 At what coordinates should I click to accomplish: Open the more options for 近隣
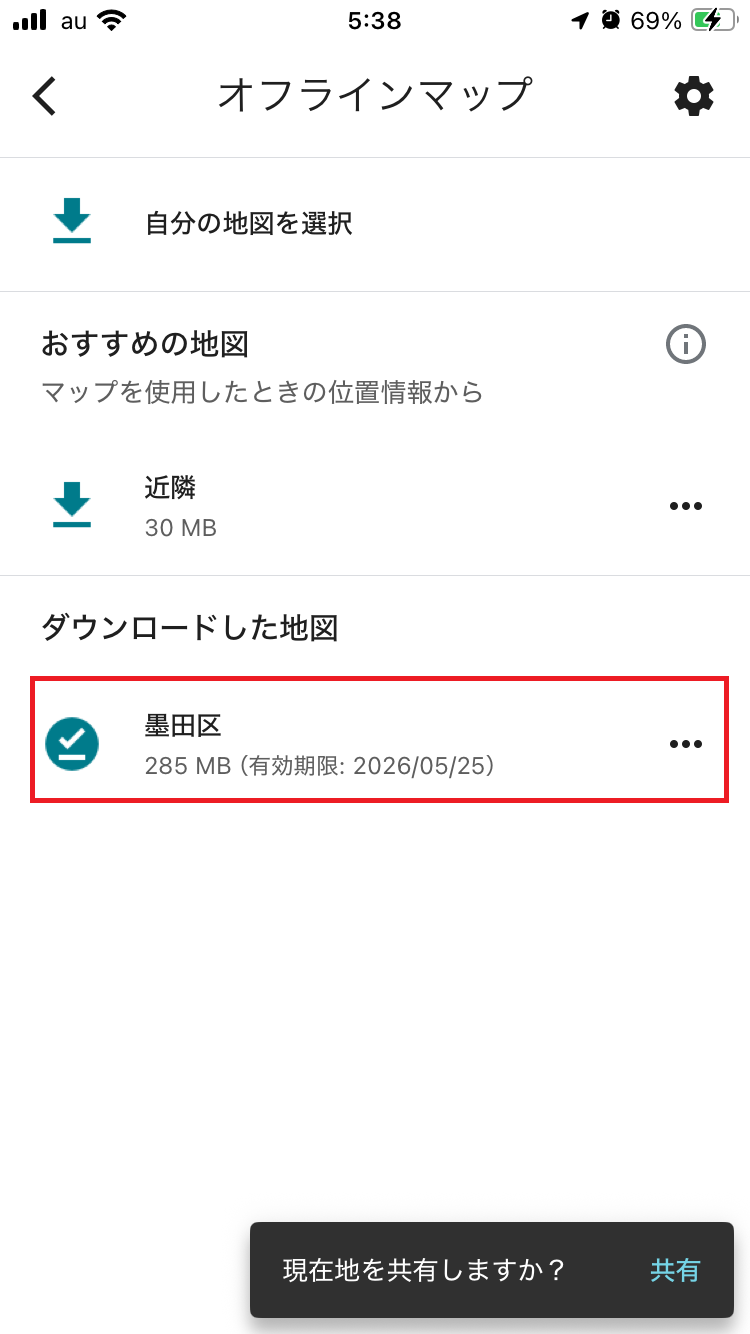pos(686,506)
